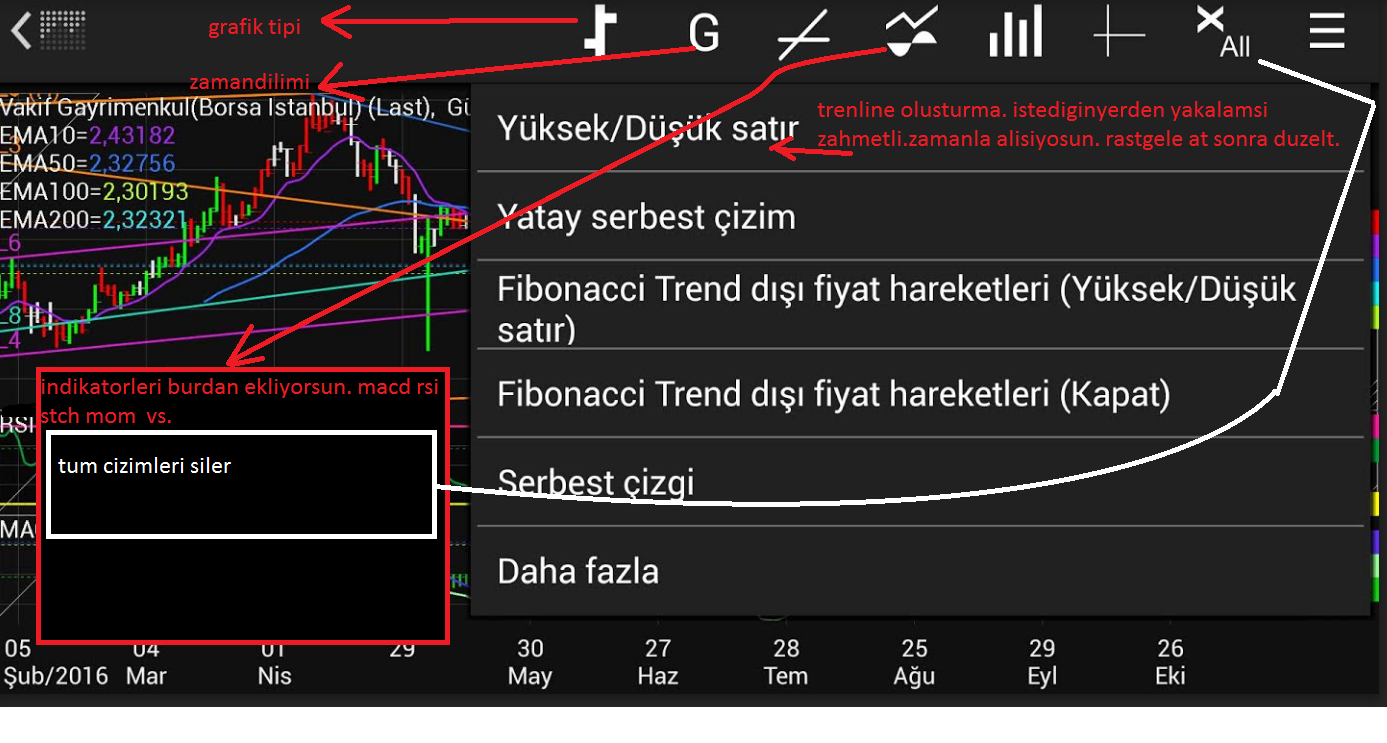Image resolution: width=1387 pixels, height=743 pixels.
Task: Open Daha fazla for more options
Action: click(x=578, y=571)
